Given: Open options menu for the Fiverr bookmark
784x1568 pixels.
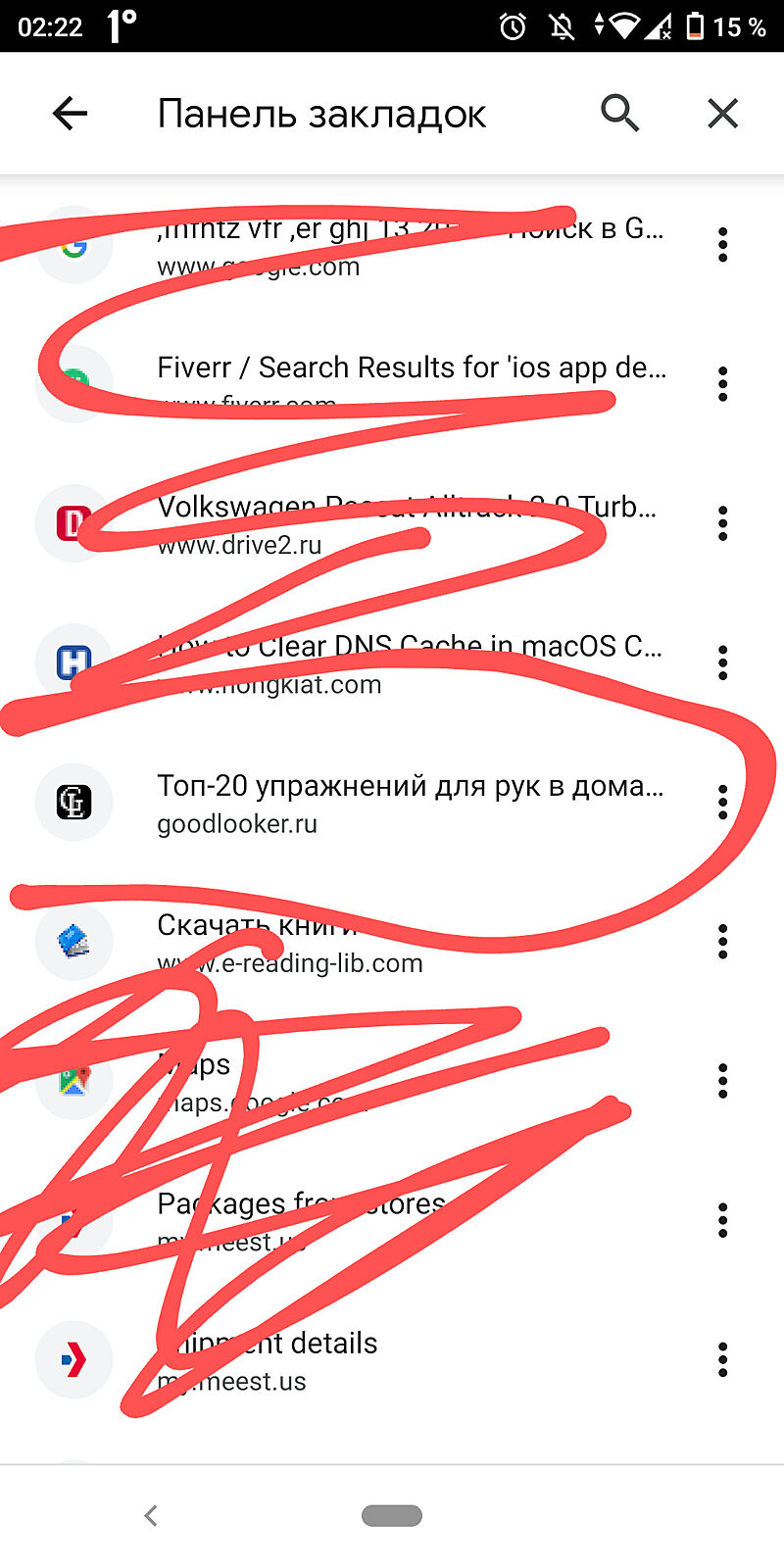Looking at the screenshot, I should point(722,384).
